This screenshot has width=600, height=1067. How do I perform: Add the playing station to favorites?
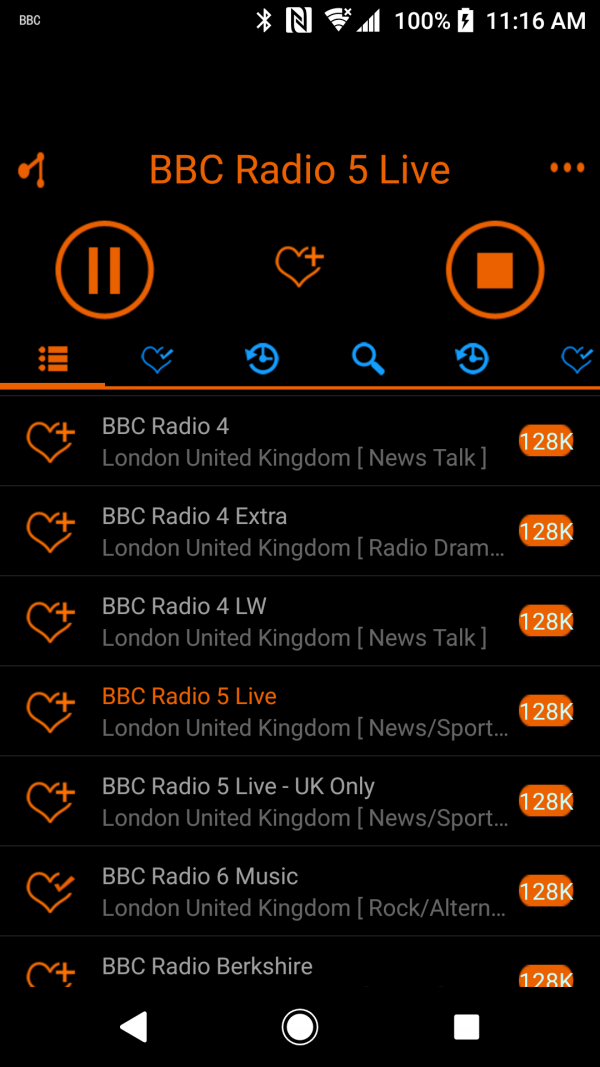point(299,267)
